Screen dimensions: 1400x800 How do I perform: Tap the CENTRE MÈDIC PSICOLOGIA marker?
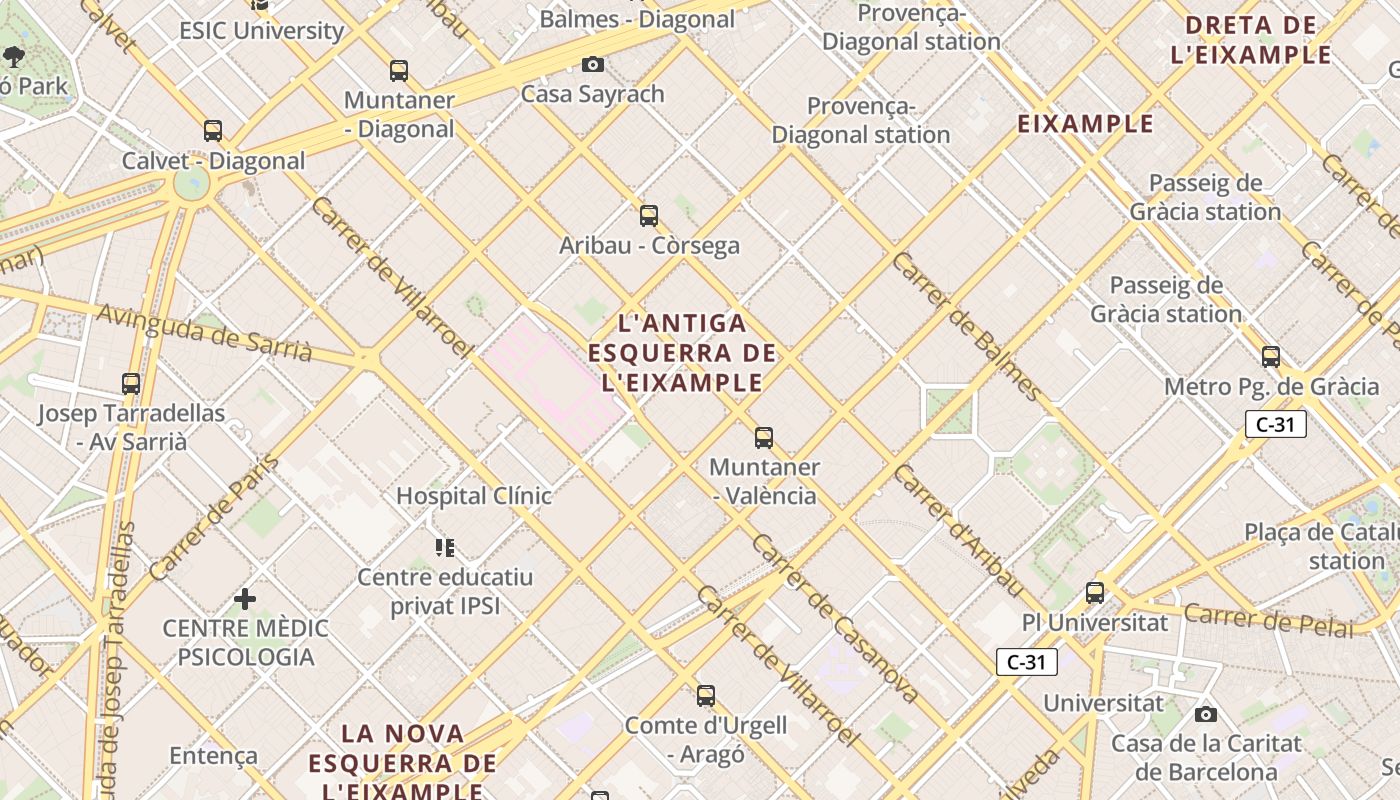245,599
